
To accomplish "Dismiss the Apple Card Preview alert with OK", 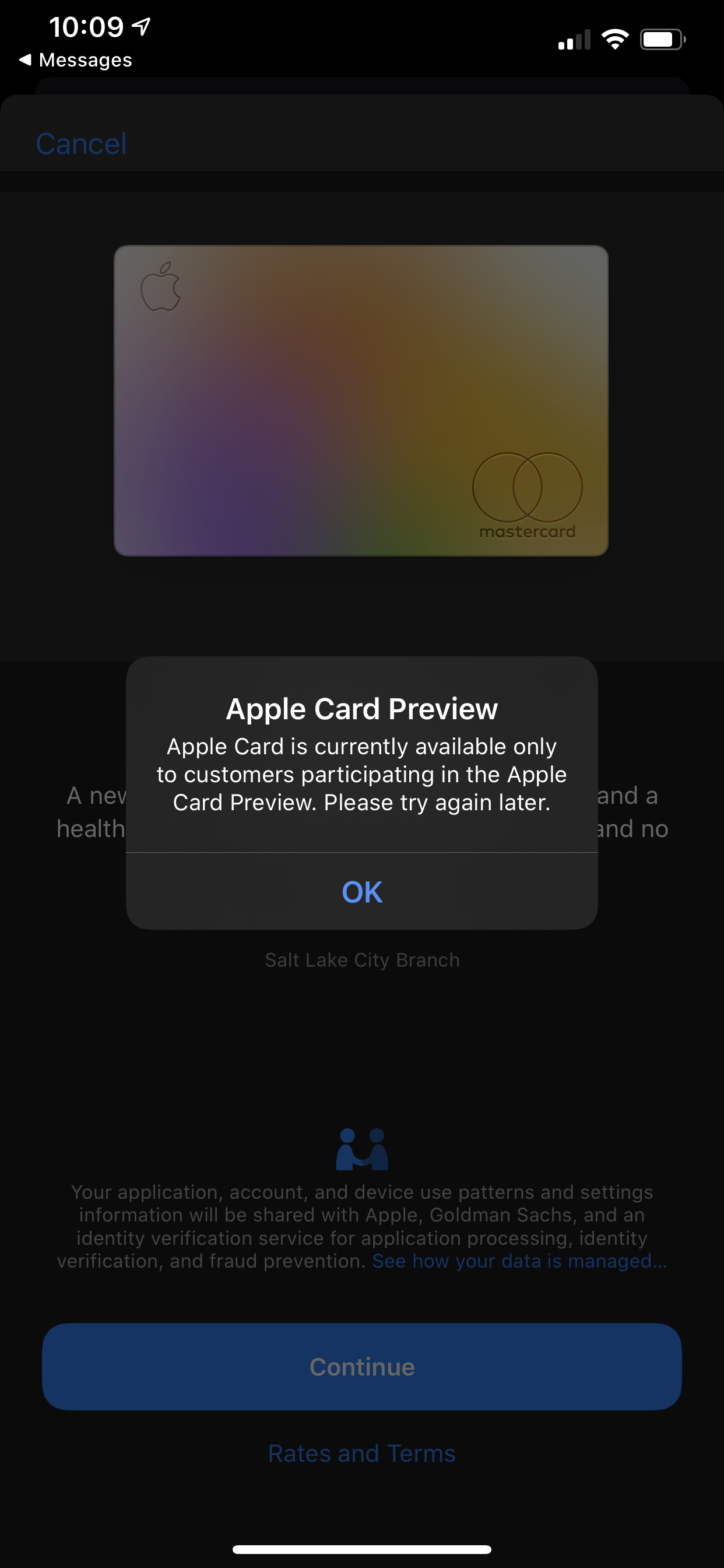I will click(x=362, y=892).
